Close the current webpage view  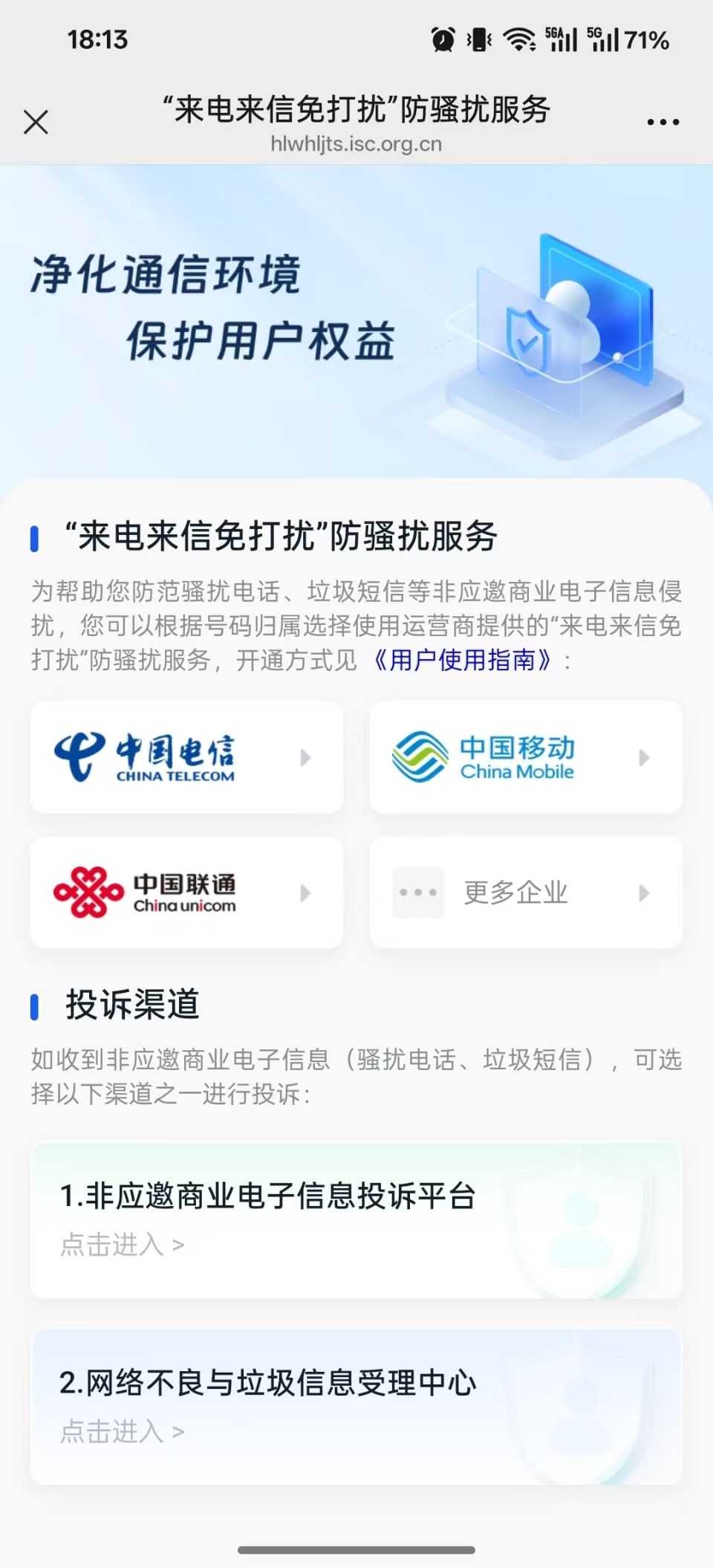(36, 121)
